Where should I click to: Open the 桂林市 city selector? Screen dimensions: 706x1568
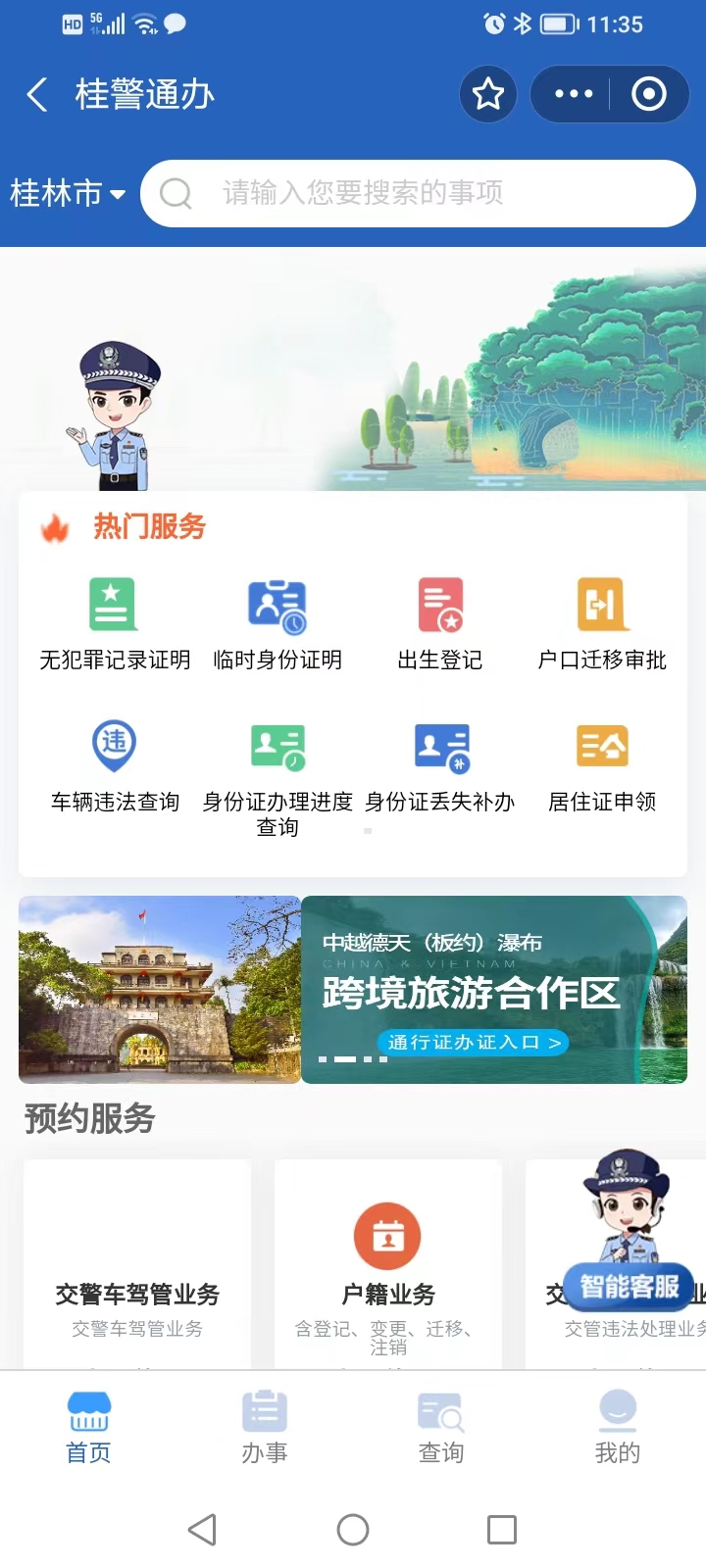(x=68, y=193)
